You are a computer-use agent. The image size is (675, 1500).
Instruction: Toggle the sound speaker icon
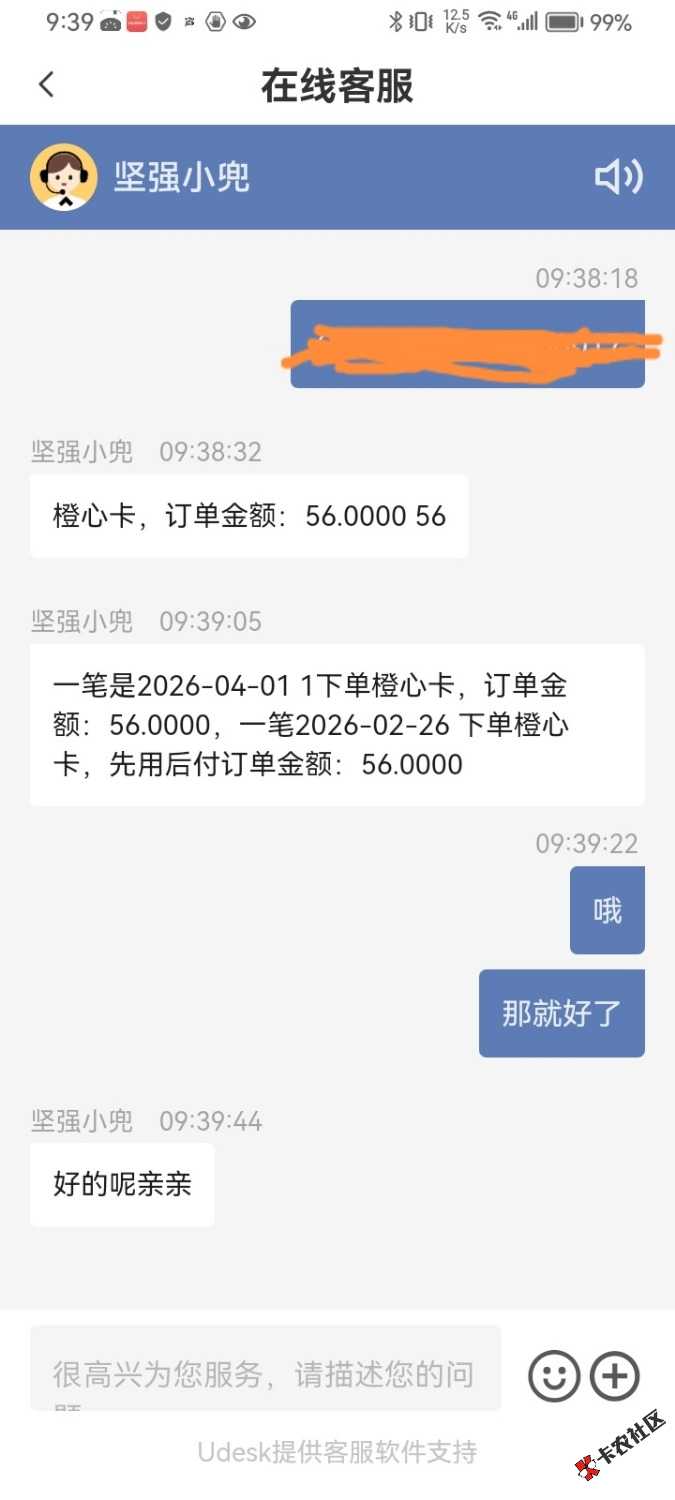tap(618, 177)
